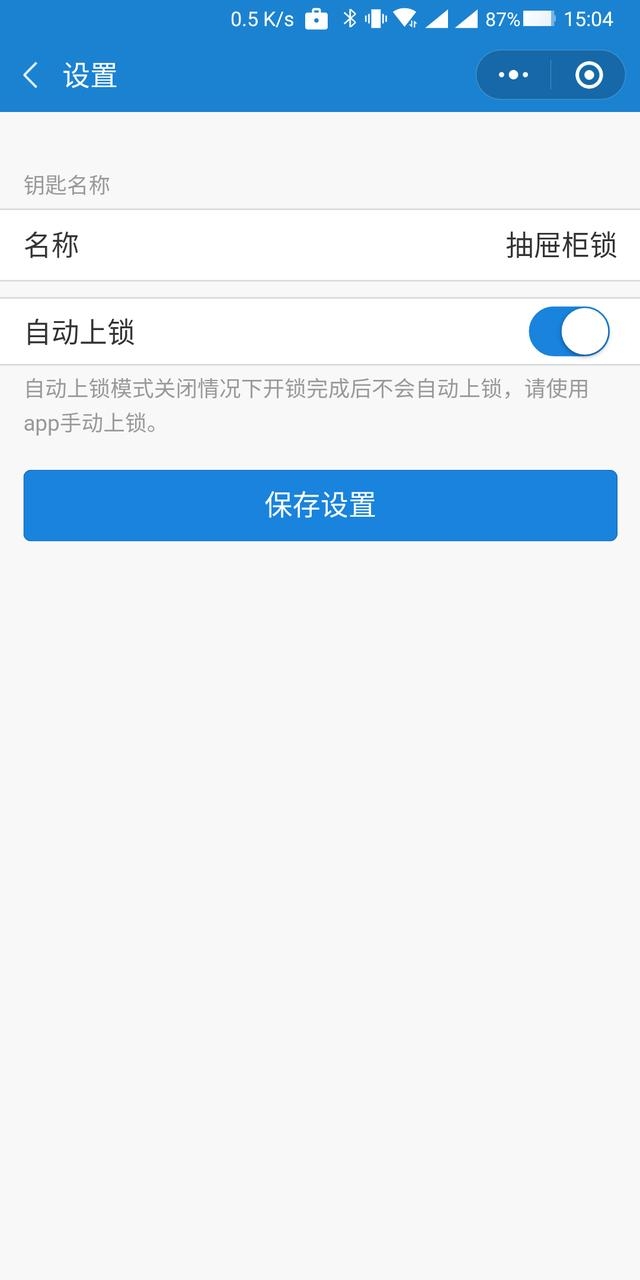The height and width of the screenshot is (1280, 640).
Task: Close the mini program with the circle button
Action: [589, 75]
